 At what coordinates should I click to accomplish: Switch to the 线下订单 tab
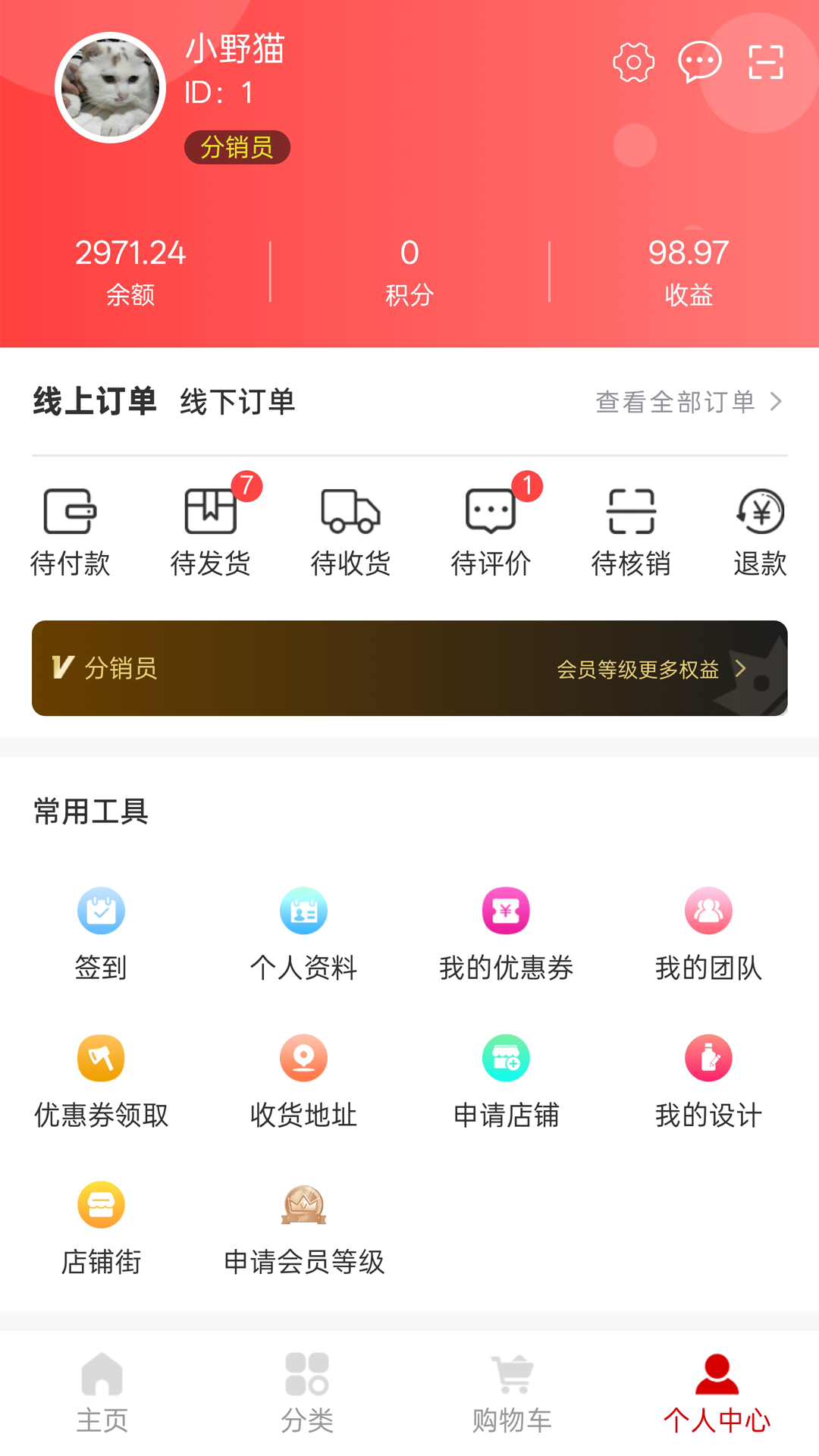click(x=237, y=402)
